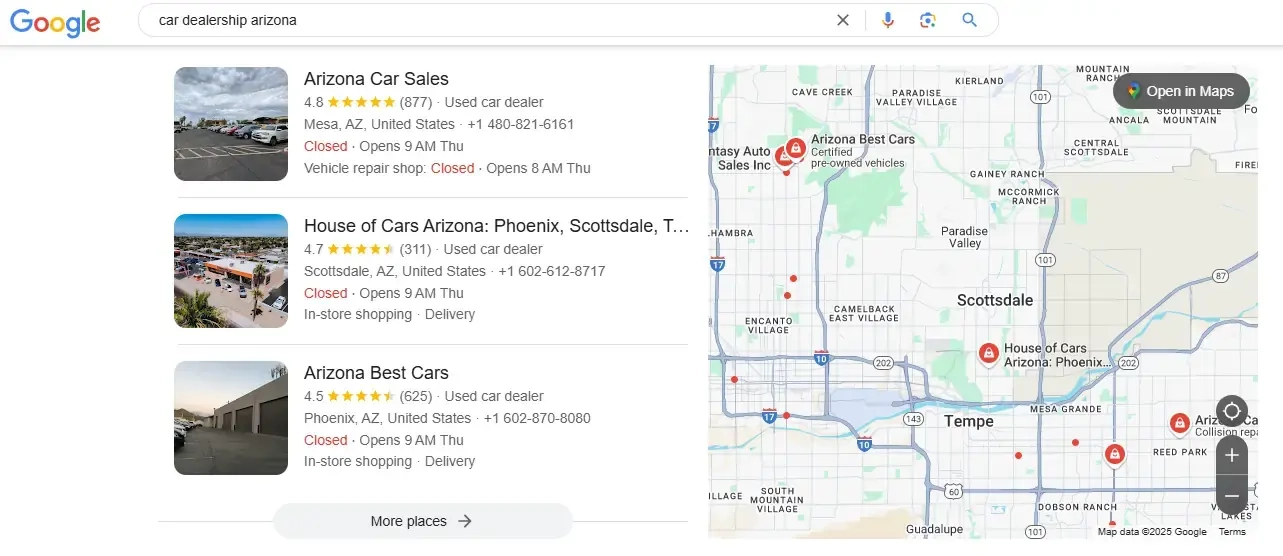Open House of Cars Arizona listing
Screen dimensions: 1283x556
click(496, 226)
